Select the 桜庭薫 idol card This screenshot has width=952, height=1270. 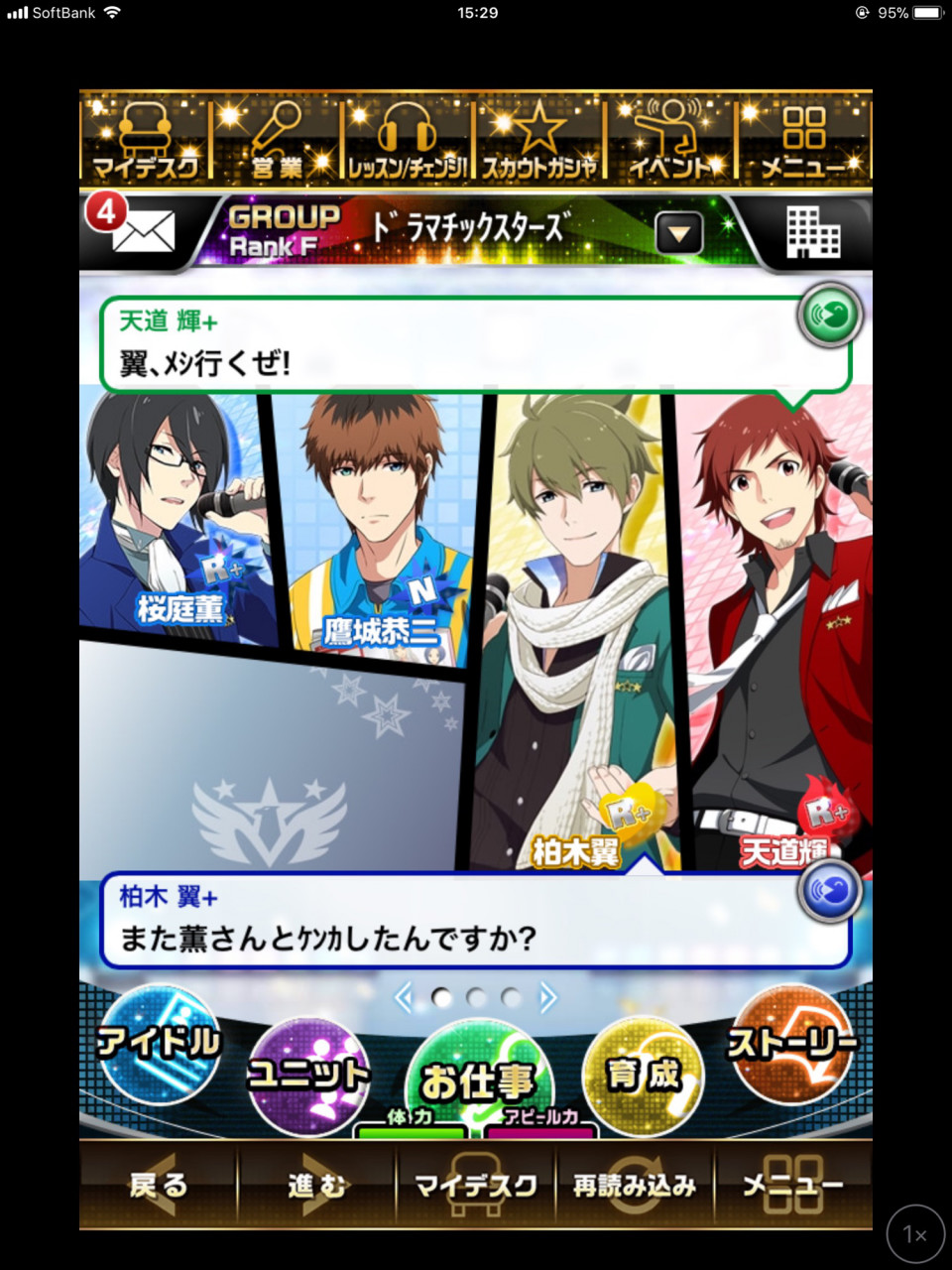(x=178, y=516)
